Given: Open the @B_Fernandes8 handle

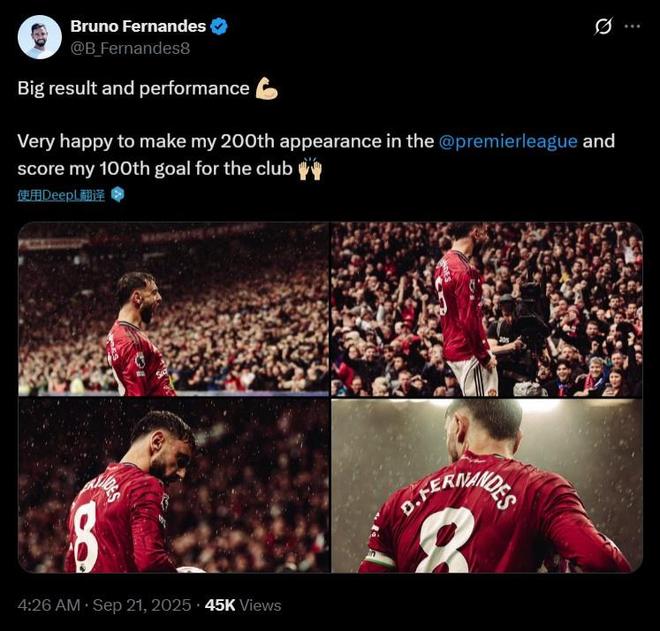Looking at the screenshot, I should tap(130, 47).
